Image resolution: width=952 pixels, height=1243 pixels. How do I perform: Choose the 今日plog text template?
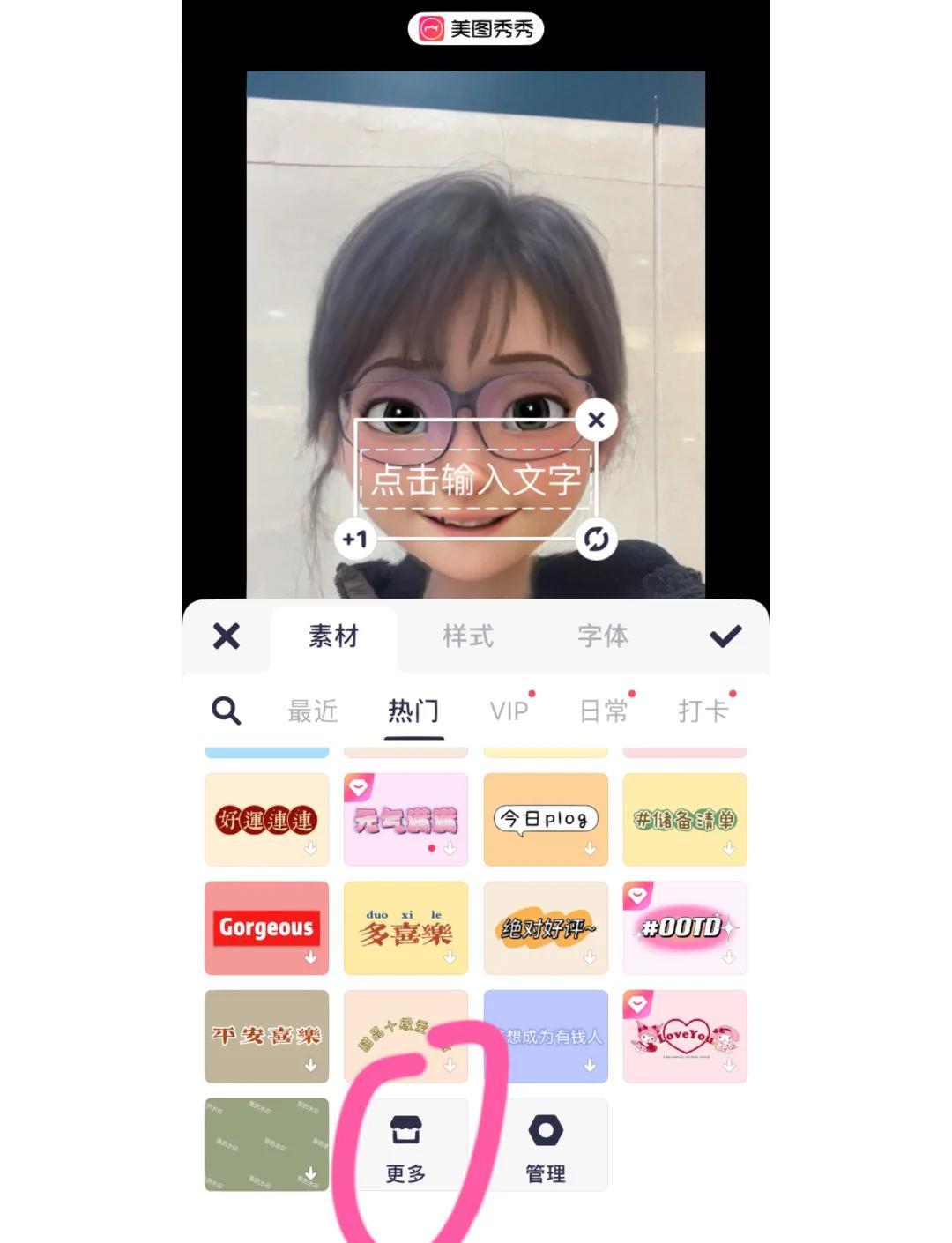pyautogui.click(x=546, y=820)
